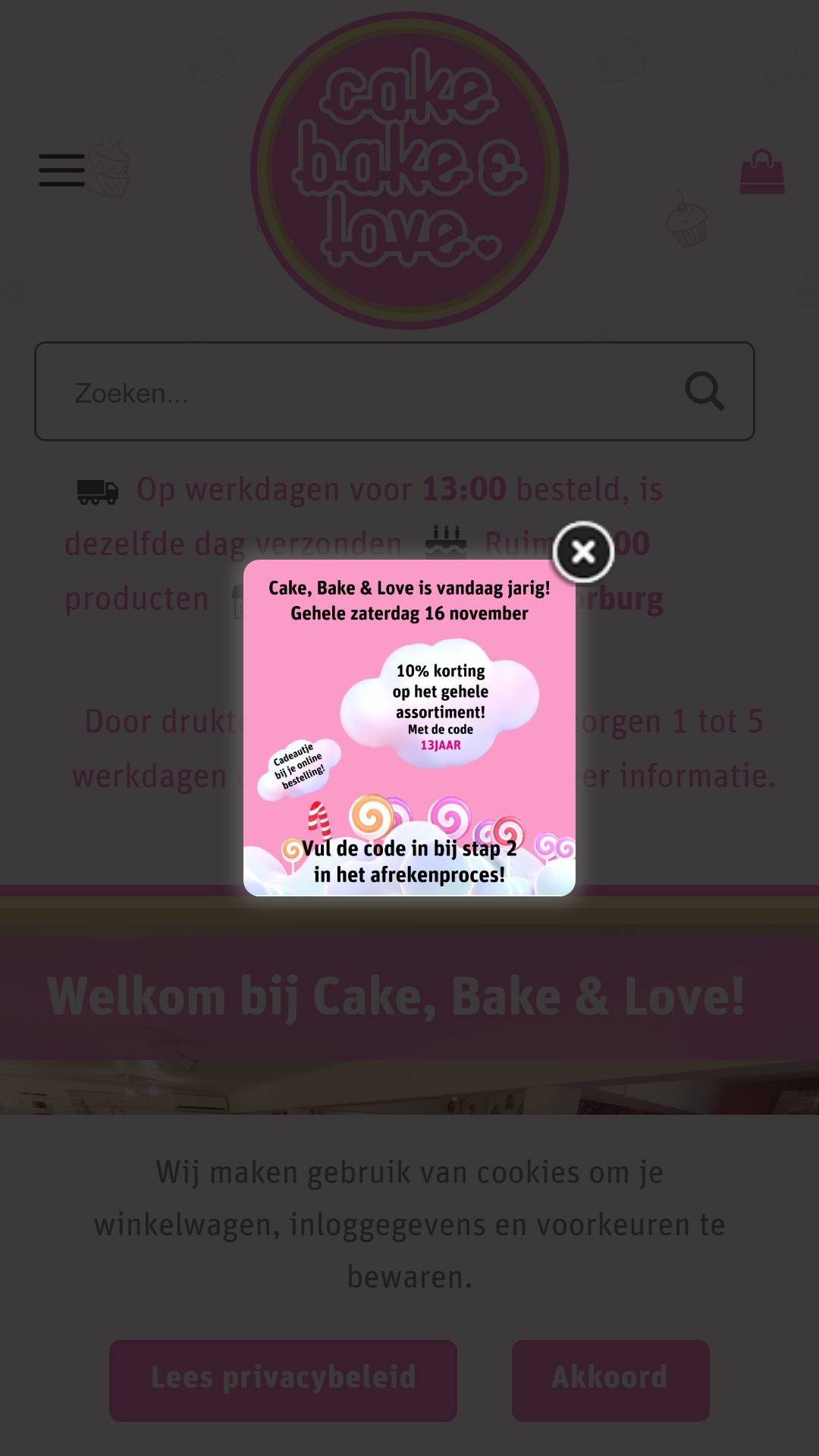The height and width of the screenshot is (1456, 819).
Task: Open the hamburger menu
Action: coord(62,170)
